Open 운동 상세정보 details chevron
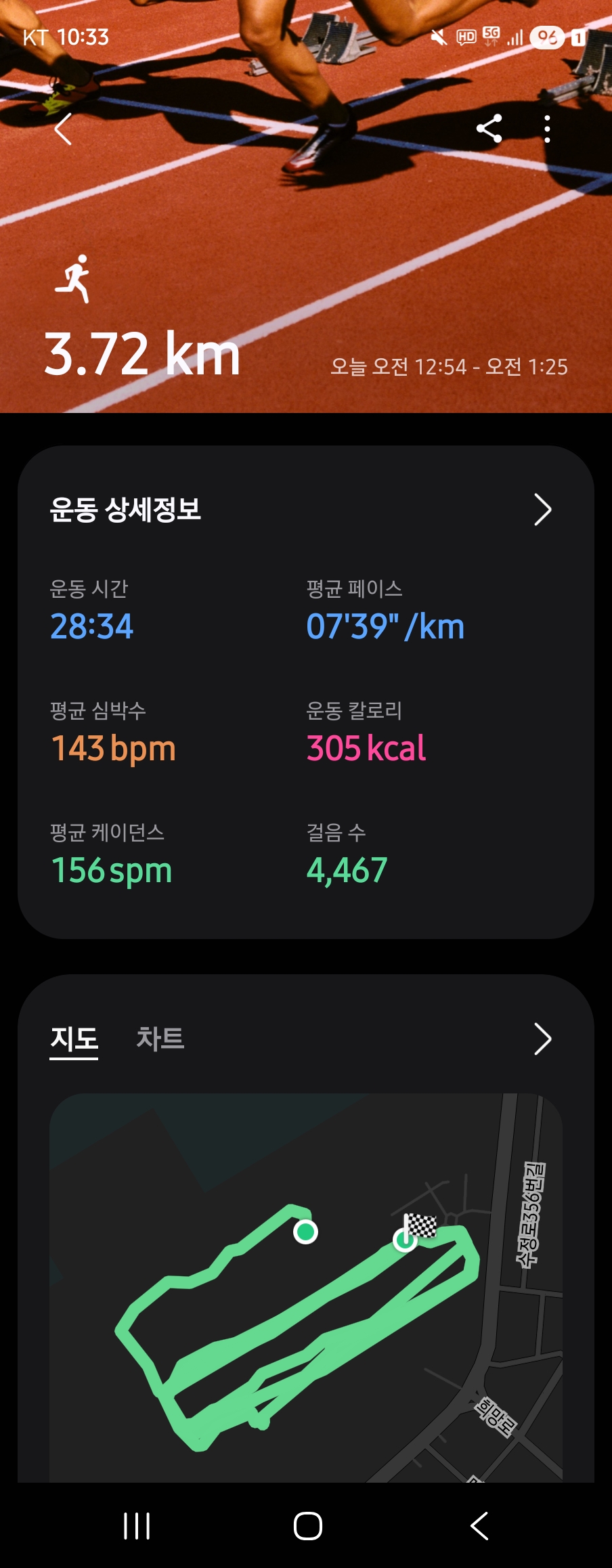The width and height of the screenshot is (612, 1568). 542,510
